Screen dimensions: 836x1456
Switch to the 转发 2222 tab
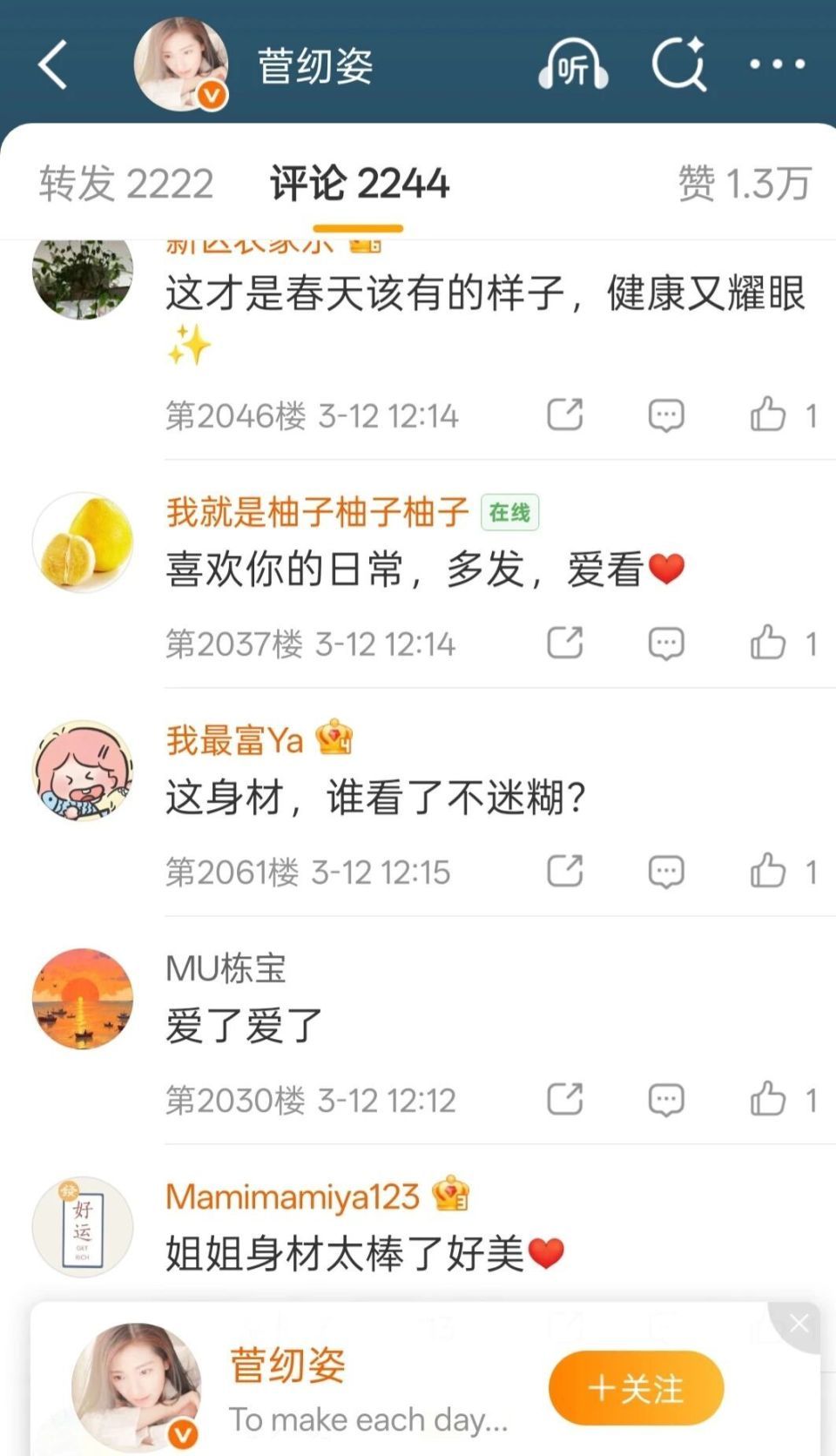coord(126,184)
